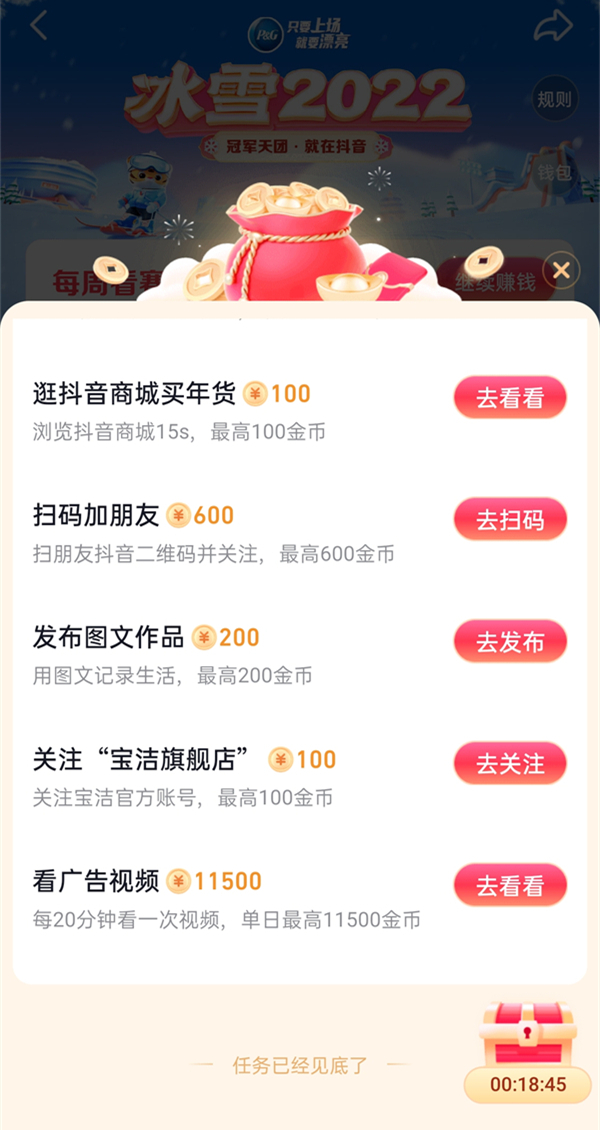600x1130 pixels.
Task: Tap 去看看 for 看广告视频
Action: pyautogui.click(x=510, y=885)
